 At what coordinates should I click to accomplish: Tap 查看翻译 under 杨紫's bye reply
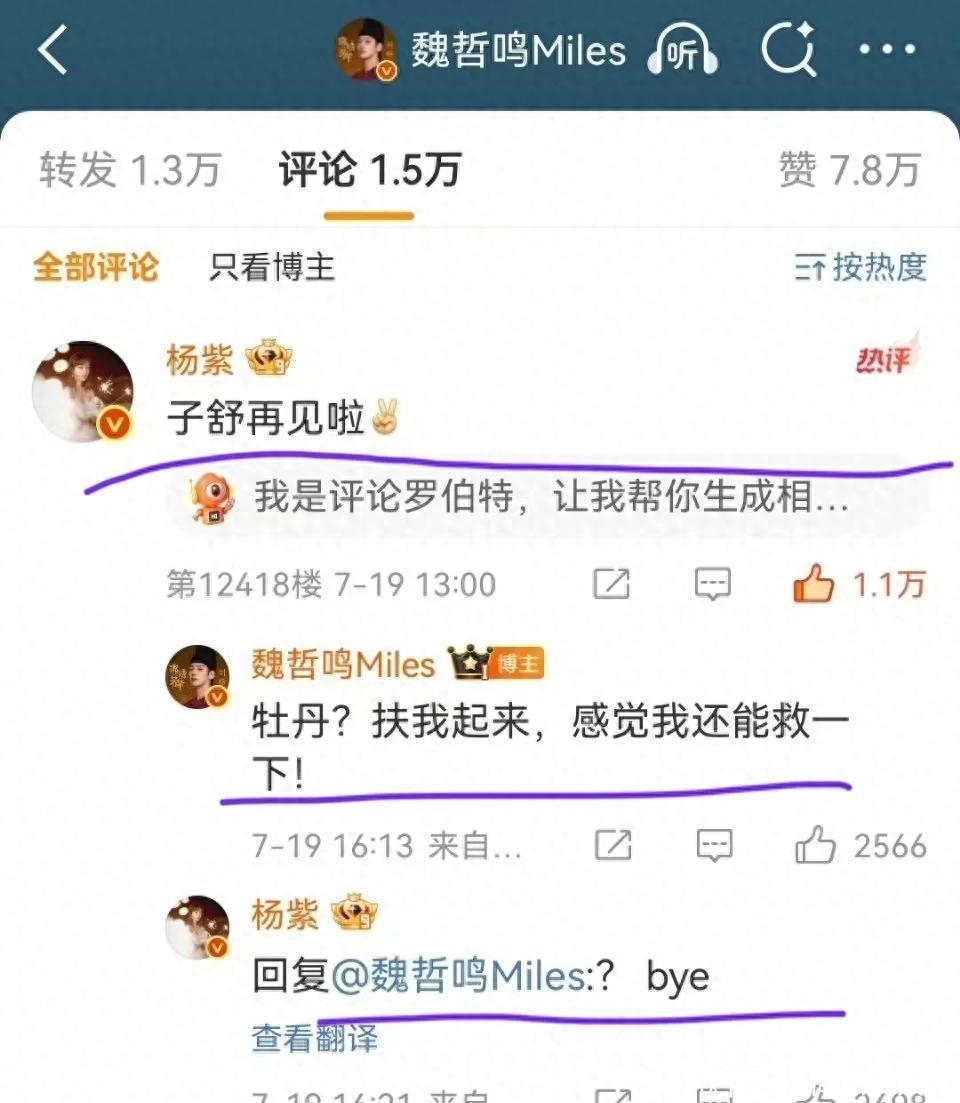[x=315, y=1038]
